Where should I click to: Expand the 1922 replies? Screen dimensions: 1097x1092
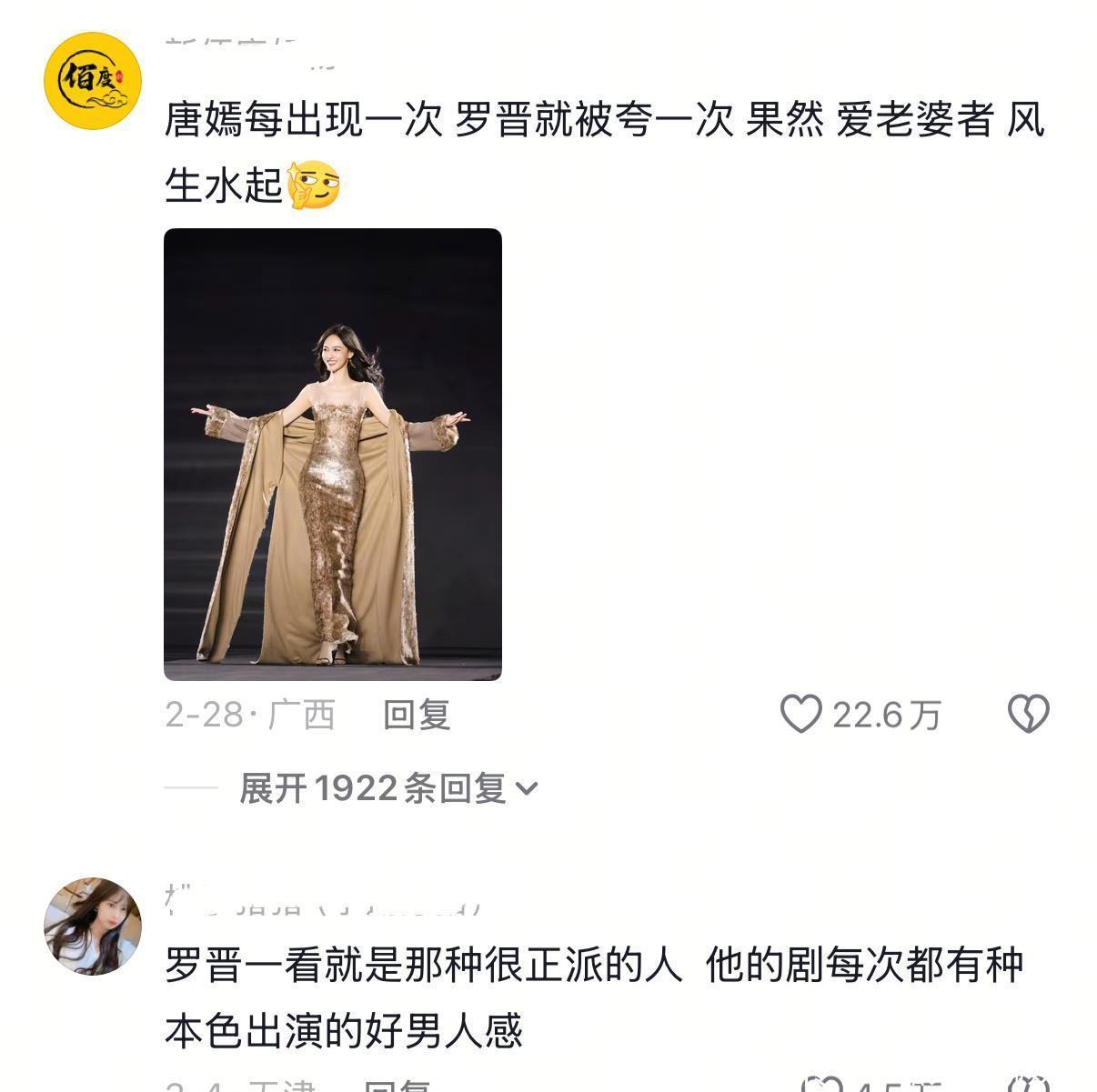tap(388, 787)
